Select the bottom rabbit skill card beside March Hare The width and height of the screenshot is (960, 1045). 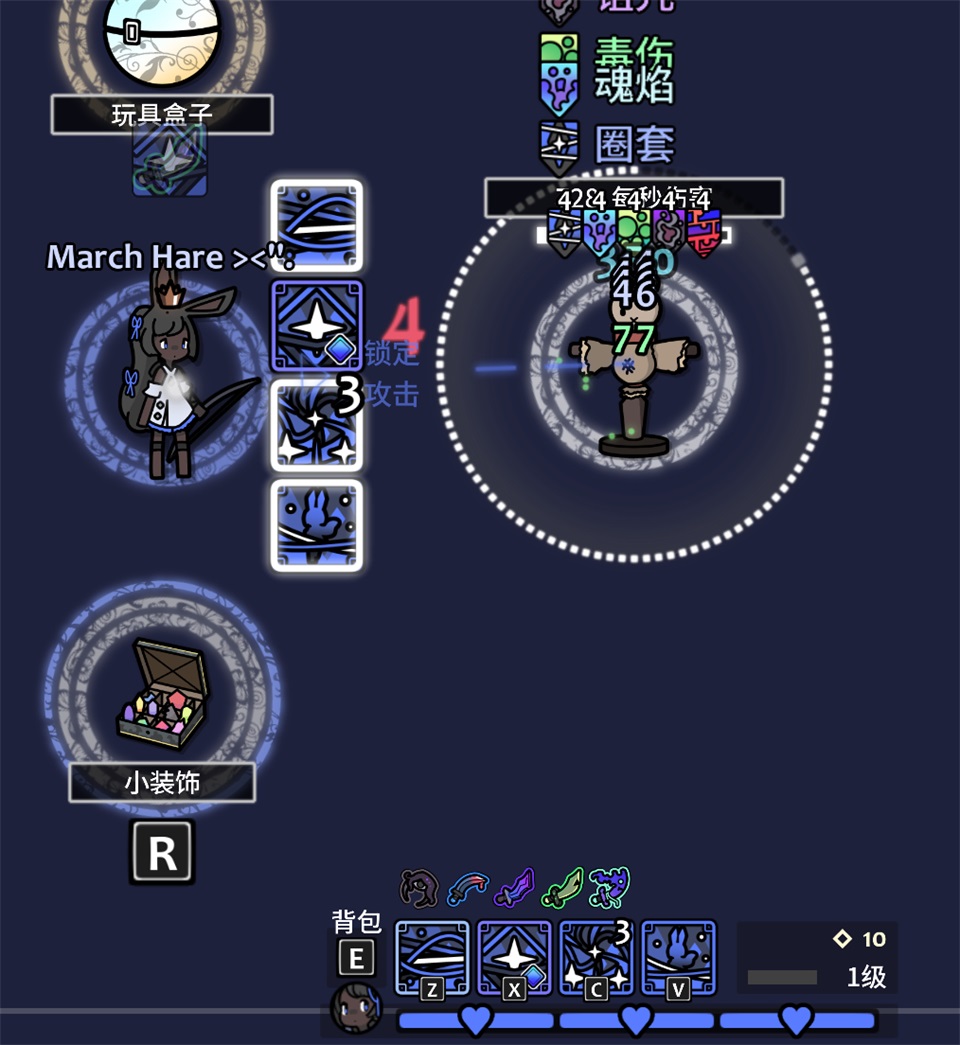click(316, 525)
